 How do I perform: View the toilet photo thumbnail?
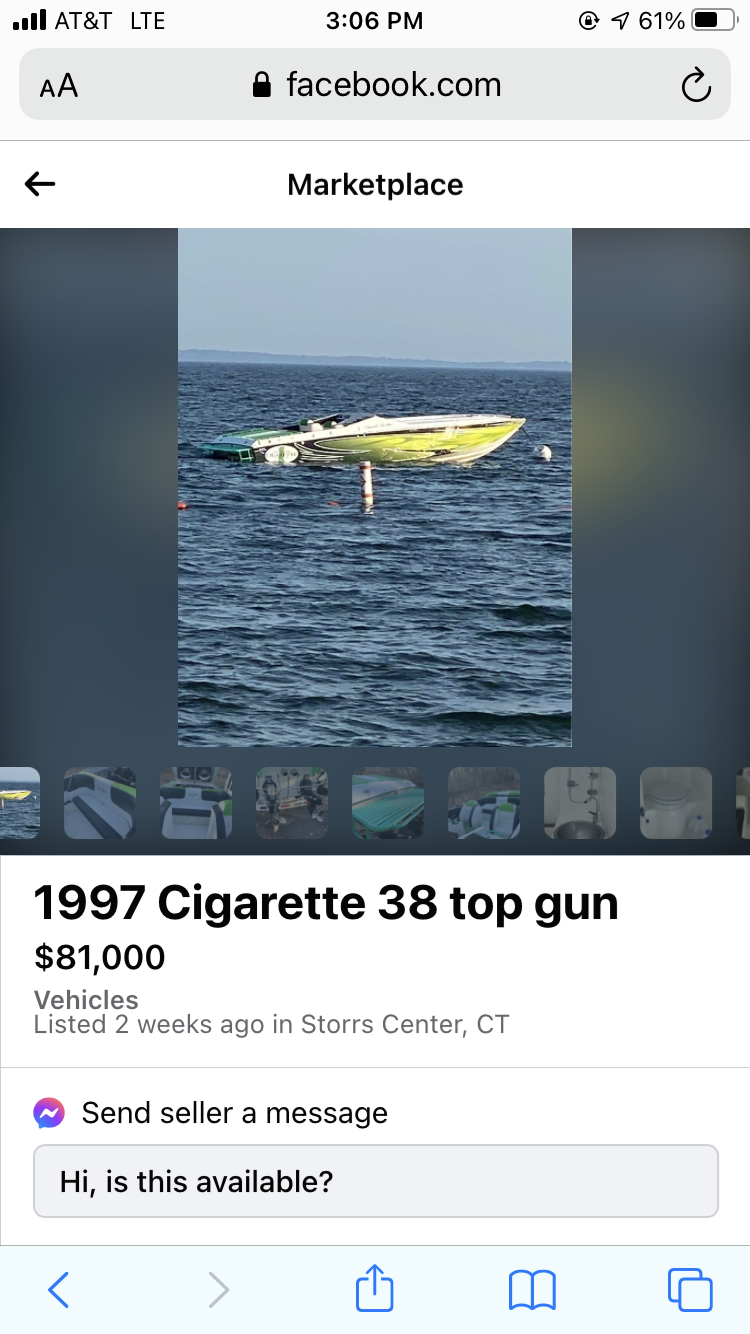click(x=676, y=803)
